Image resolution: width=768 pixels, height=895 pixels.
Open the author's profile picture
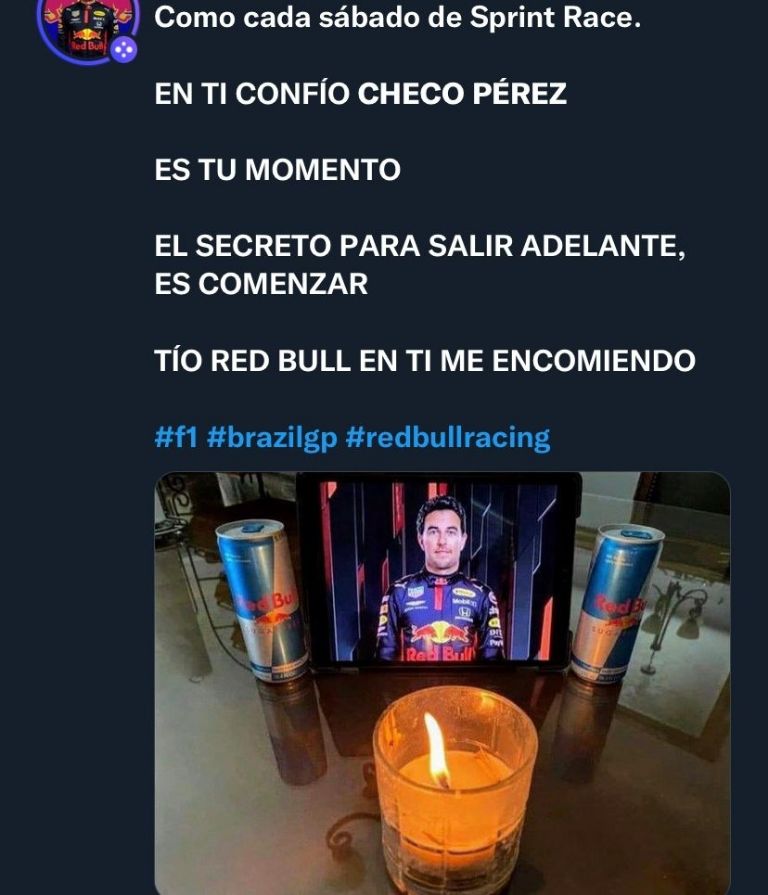click(84, 26)
